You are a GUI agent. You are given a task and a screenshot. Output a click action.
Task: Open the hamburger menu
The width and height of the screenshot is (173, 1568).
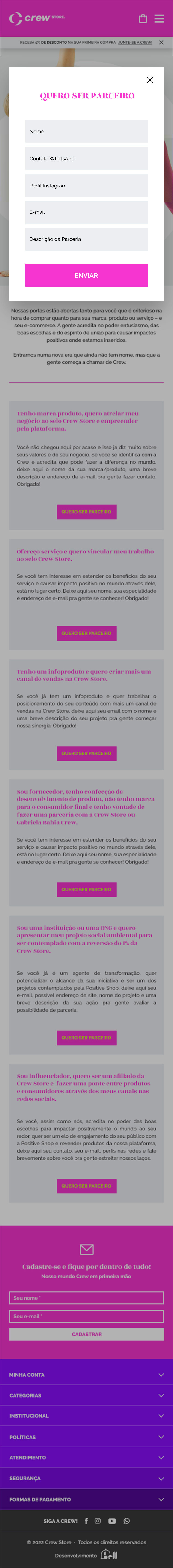159,18
